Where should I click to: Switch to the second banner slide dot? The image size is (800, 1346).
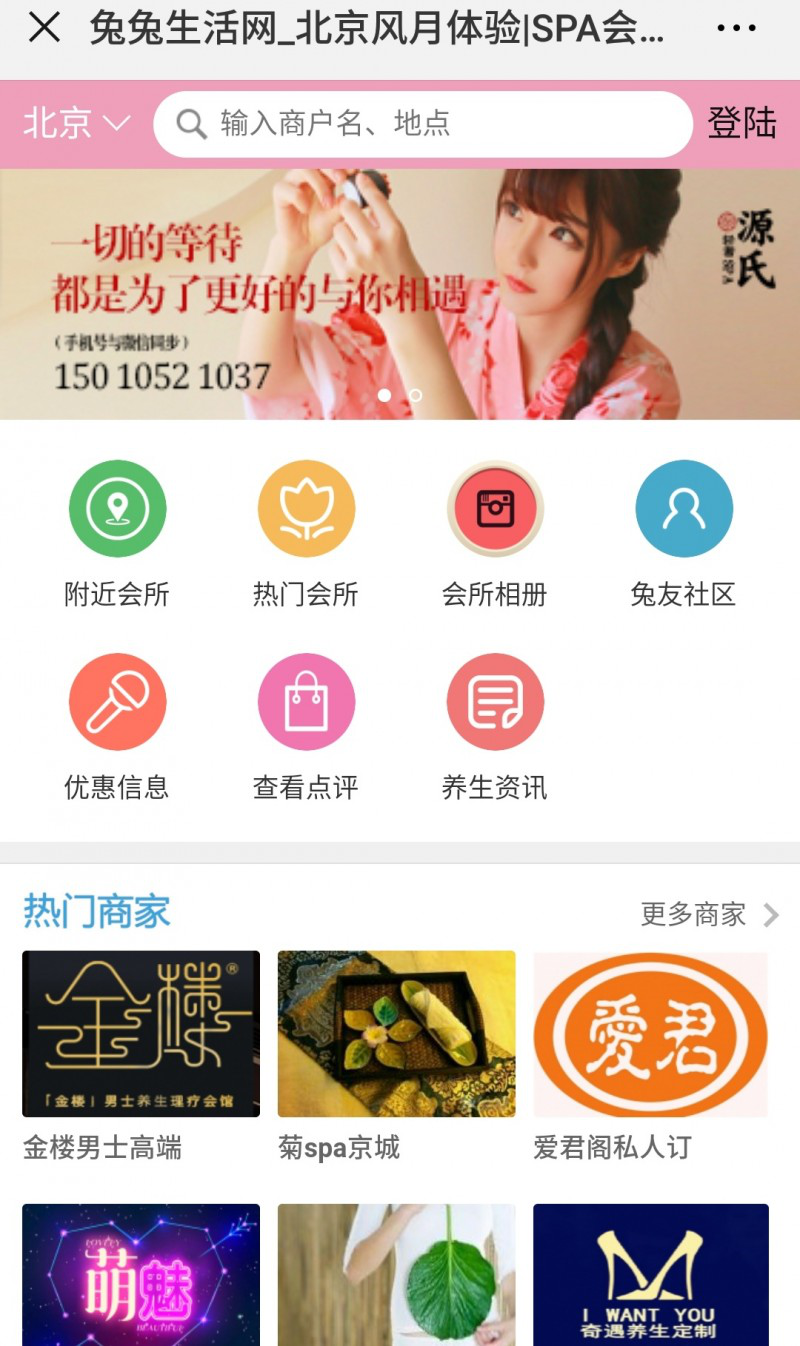coord(415,395)
